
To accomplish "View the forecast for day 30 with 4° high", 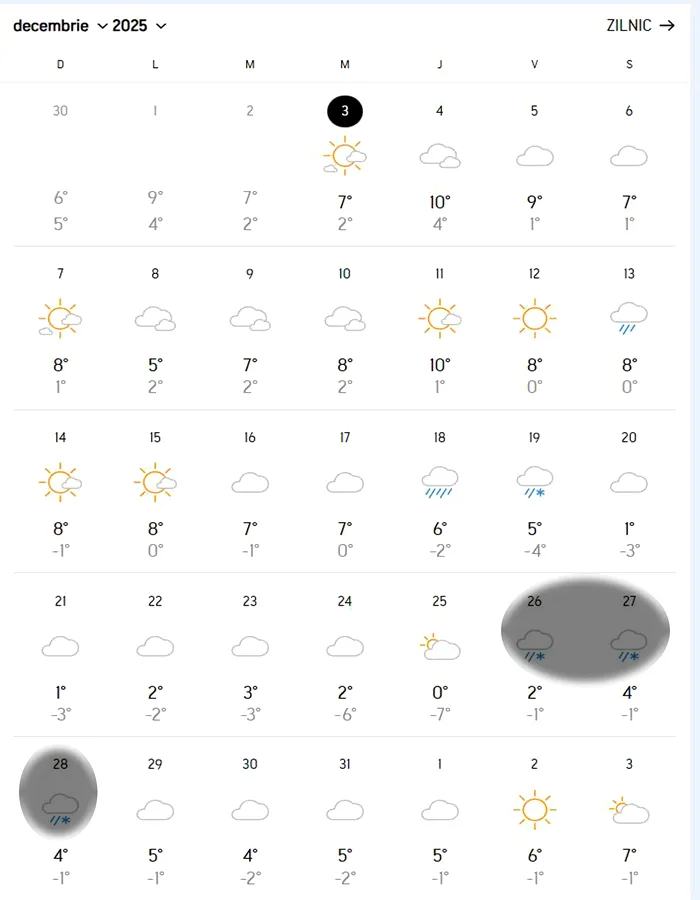I will [250, 810].
